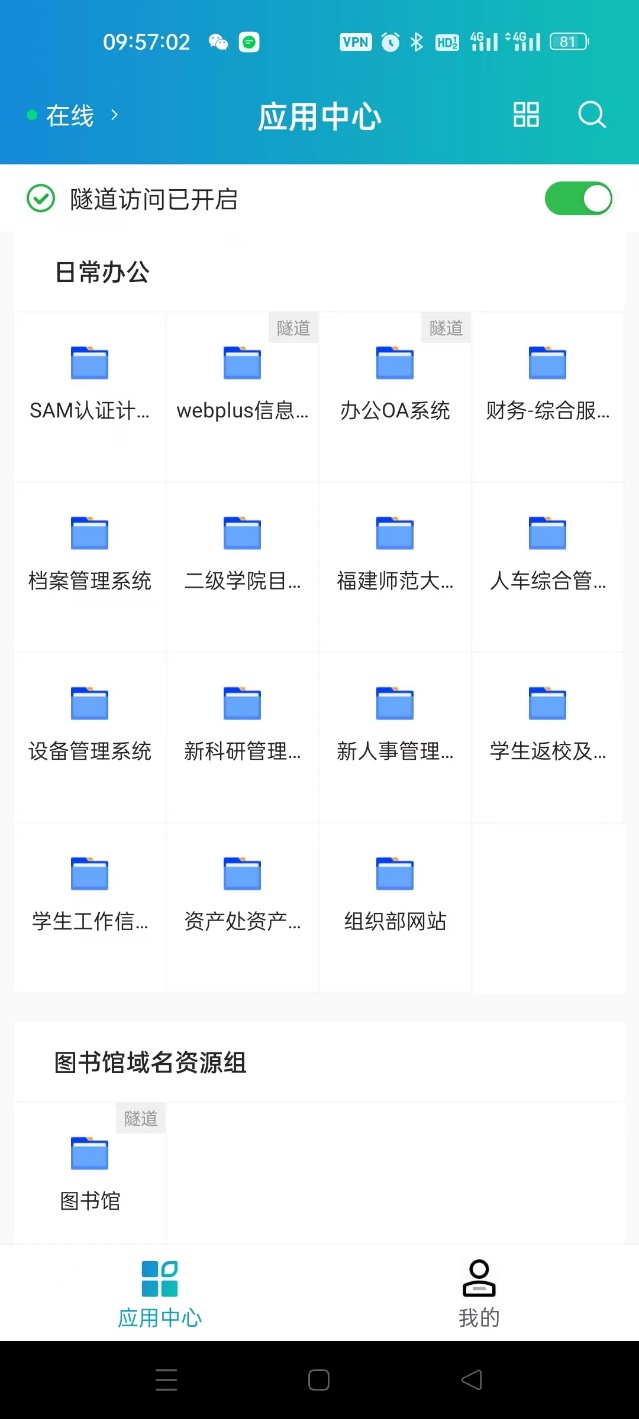This screenshot has height=1419, width=639.
Task: Turn off the 隧道访问 switch
Action: click(x=578, y=199)
